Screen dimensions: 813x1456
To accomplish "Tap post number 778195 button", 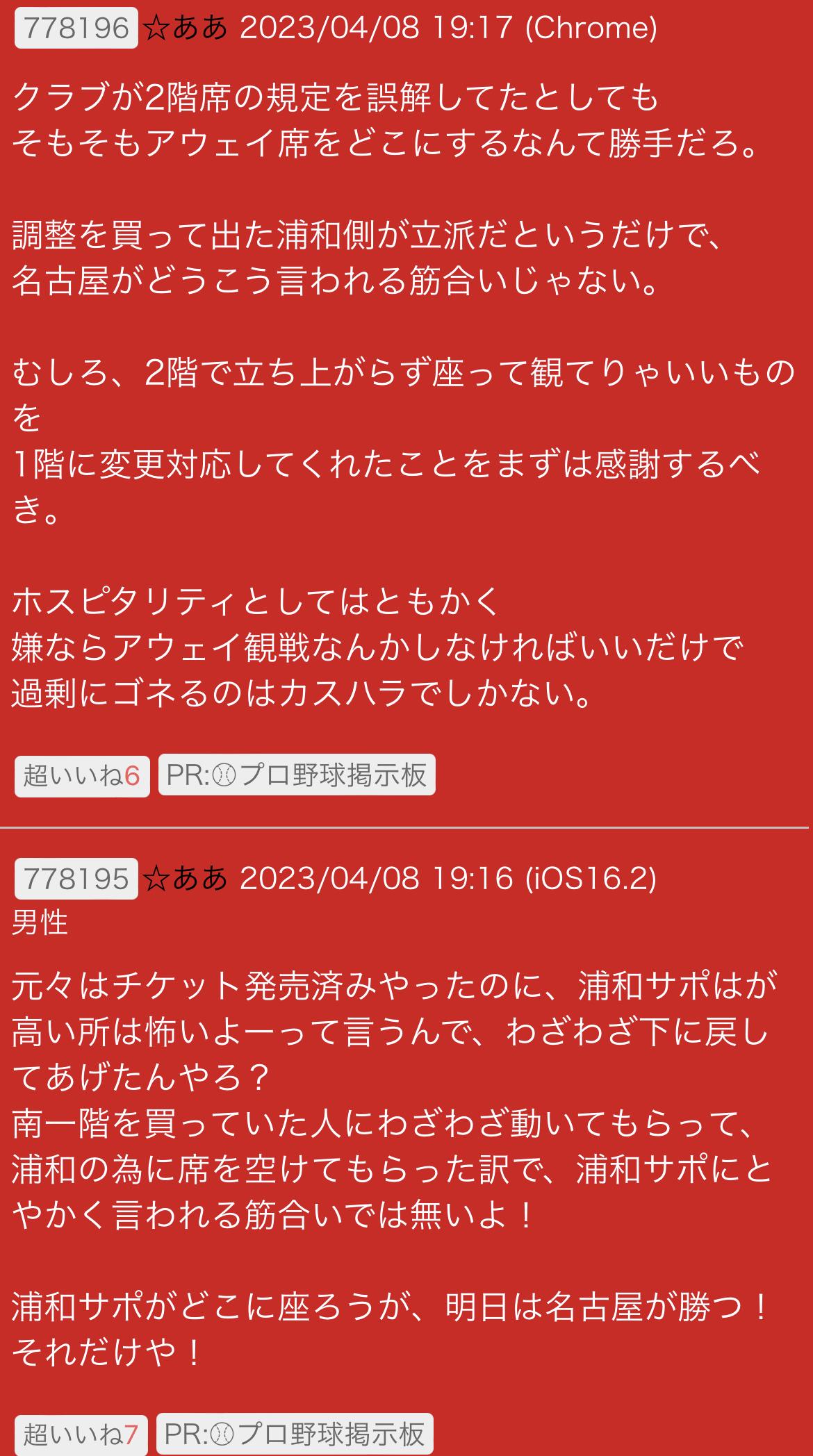I will tap(76, 879).
